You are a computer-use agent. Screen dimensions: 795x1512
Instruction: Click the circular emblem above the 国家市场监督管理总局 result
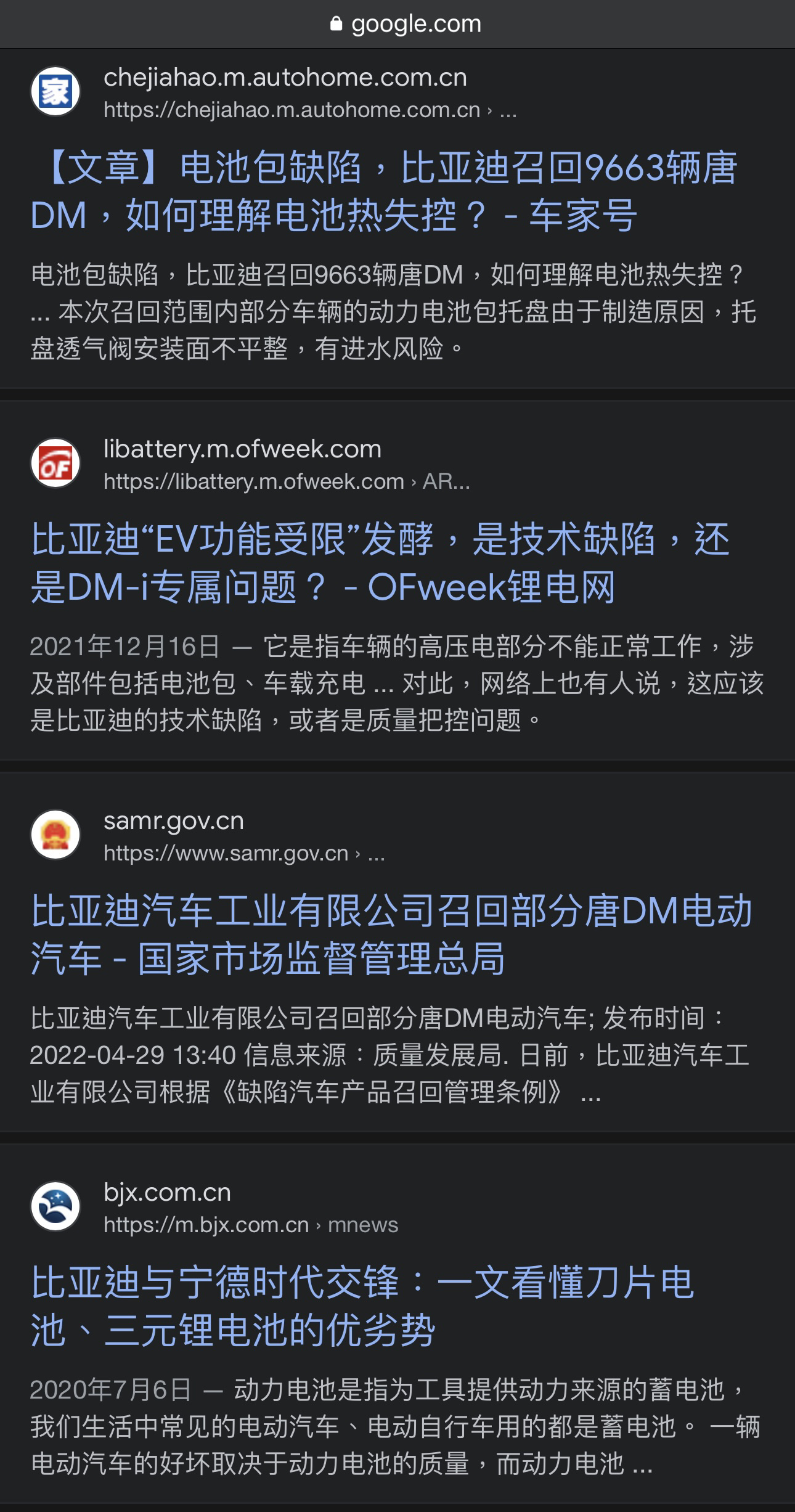point(55,835)
